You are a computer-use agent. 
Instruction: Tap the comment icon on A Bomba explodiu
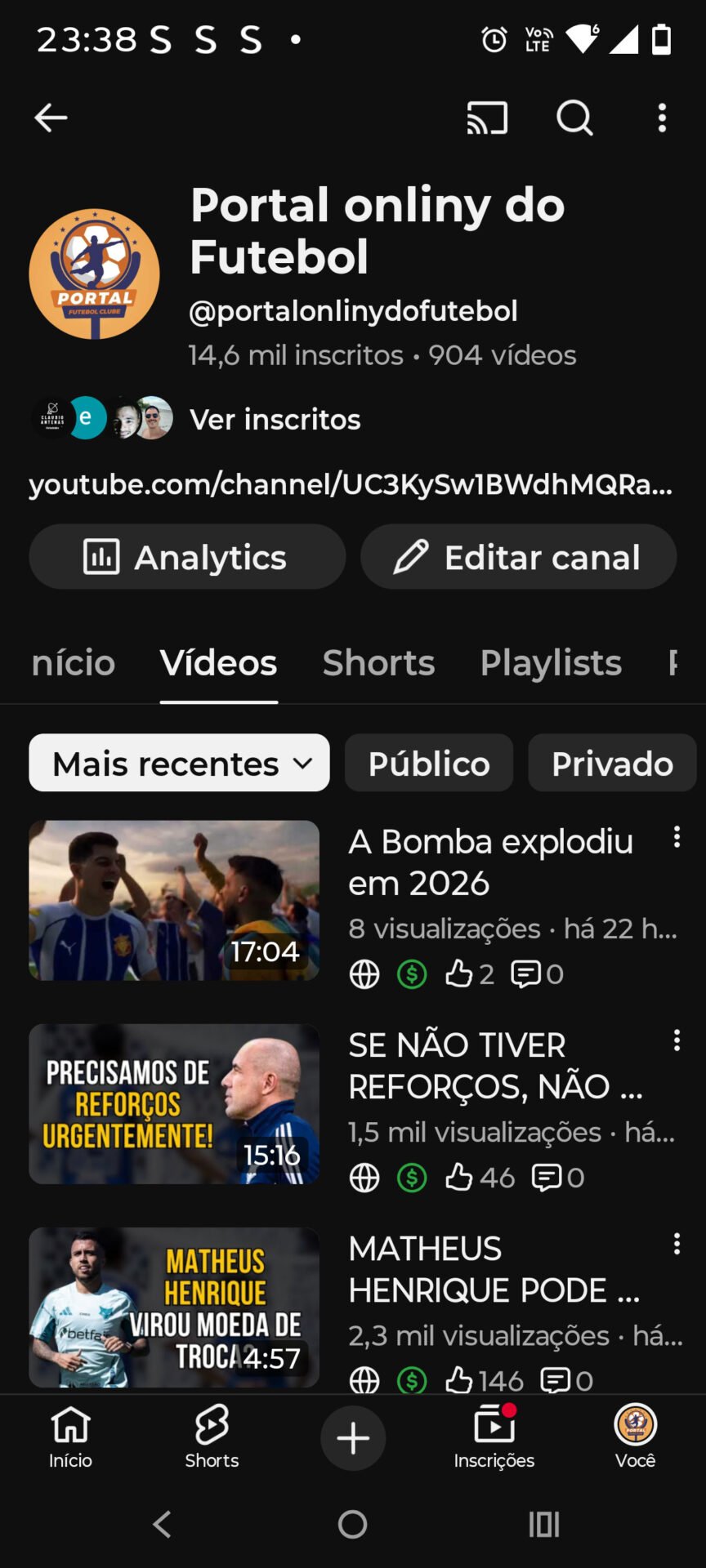pyautogui.click(x=525, y=973)
